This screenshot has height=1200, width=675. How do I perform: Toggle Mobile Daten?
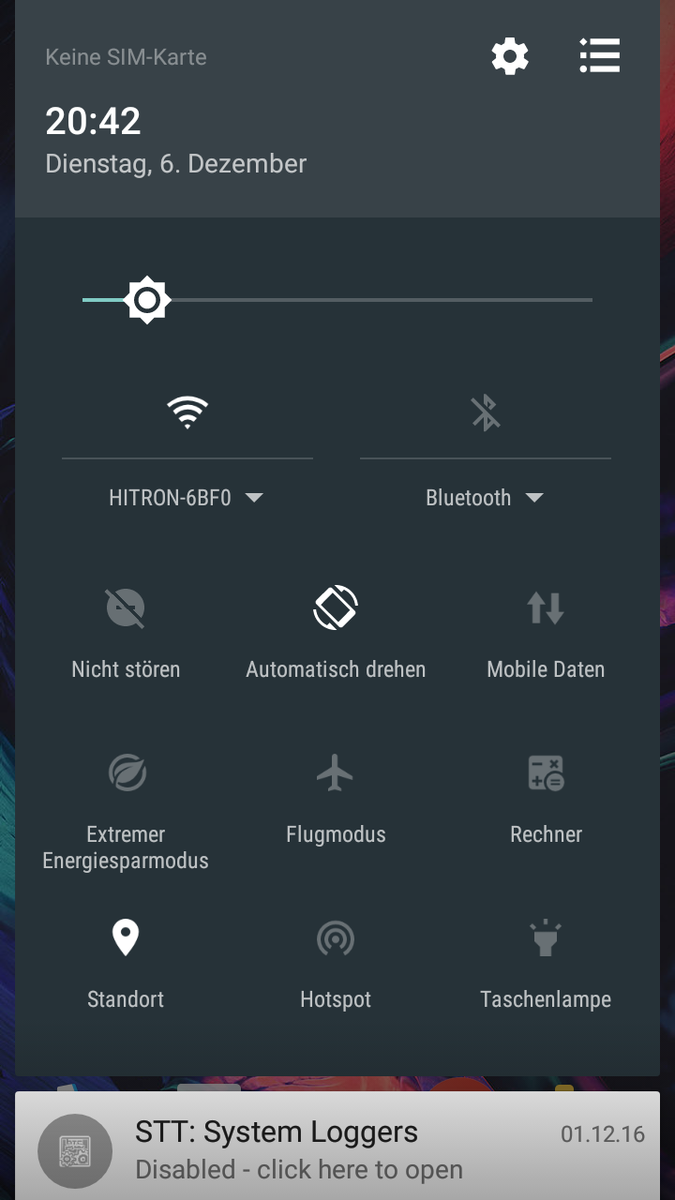pyautogui.click(x=546, y=608)
